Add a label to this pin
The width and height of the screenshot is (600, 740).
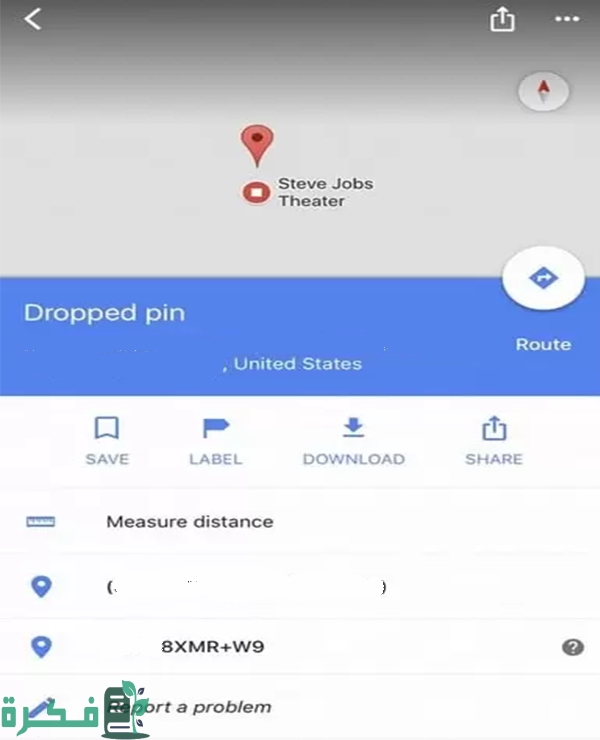click(x=215, y=441)
